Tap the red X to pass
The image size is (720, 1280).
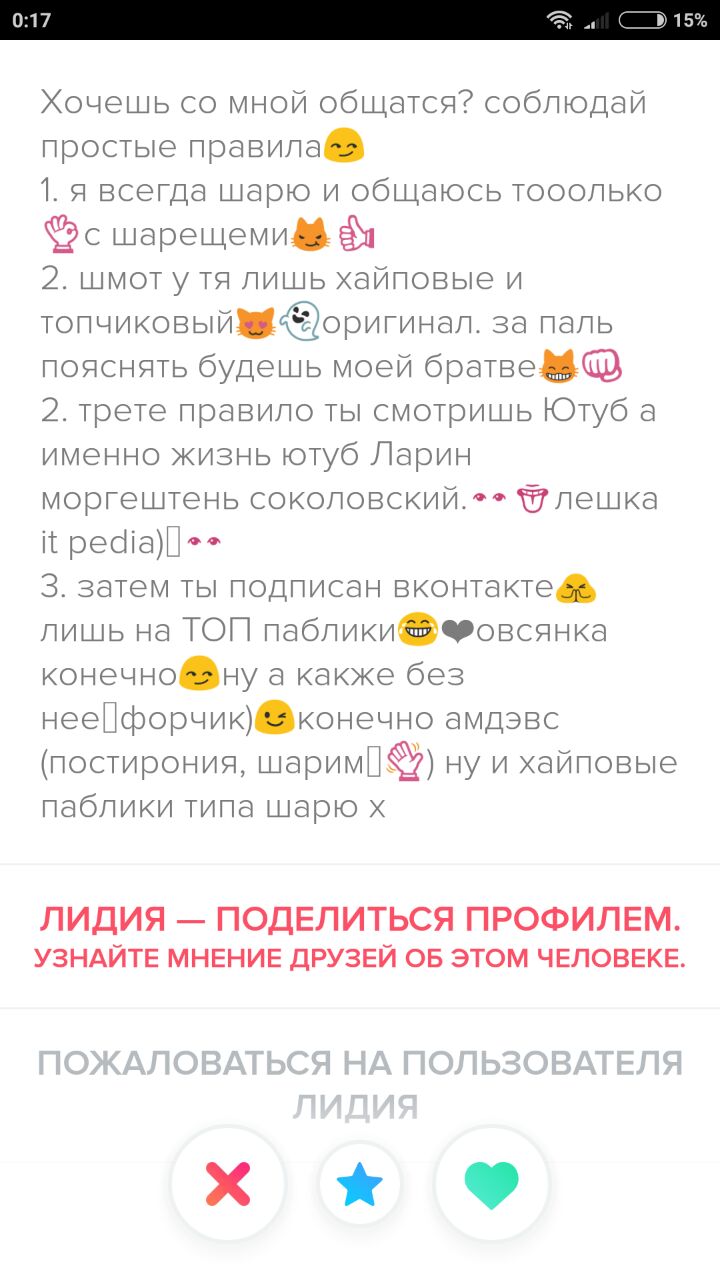[x=228, y=1185]
